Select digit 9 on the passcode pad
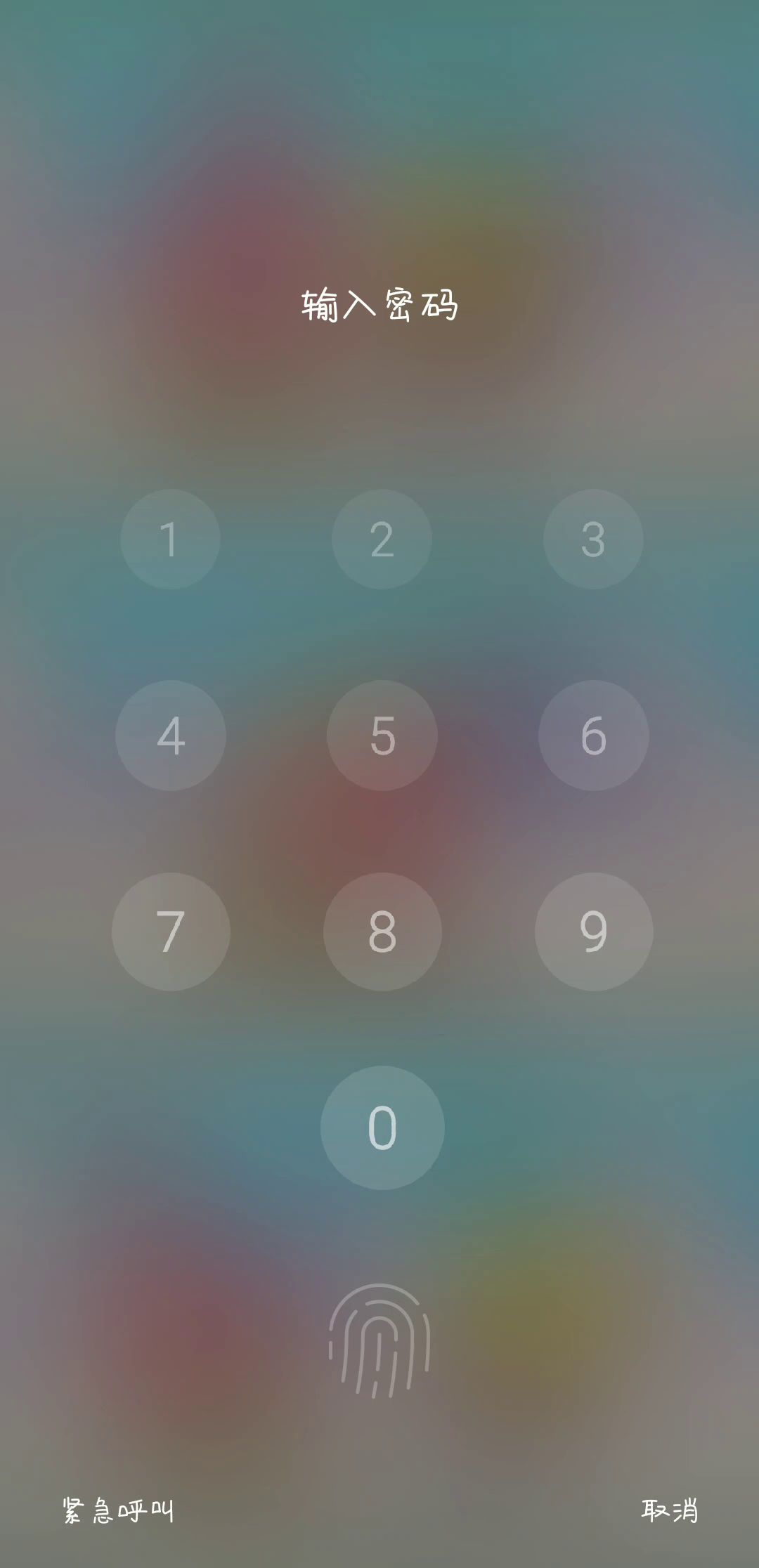 pyautogui.click(x=593, y=932)
